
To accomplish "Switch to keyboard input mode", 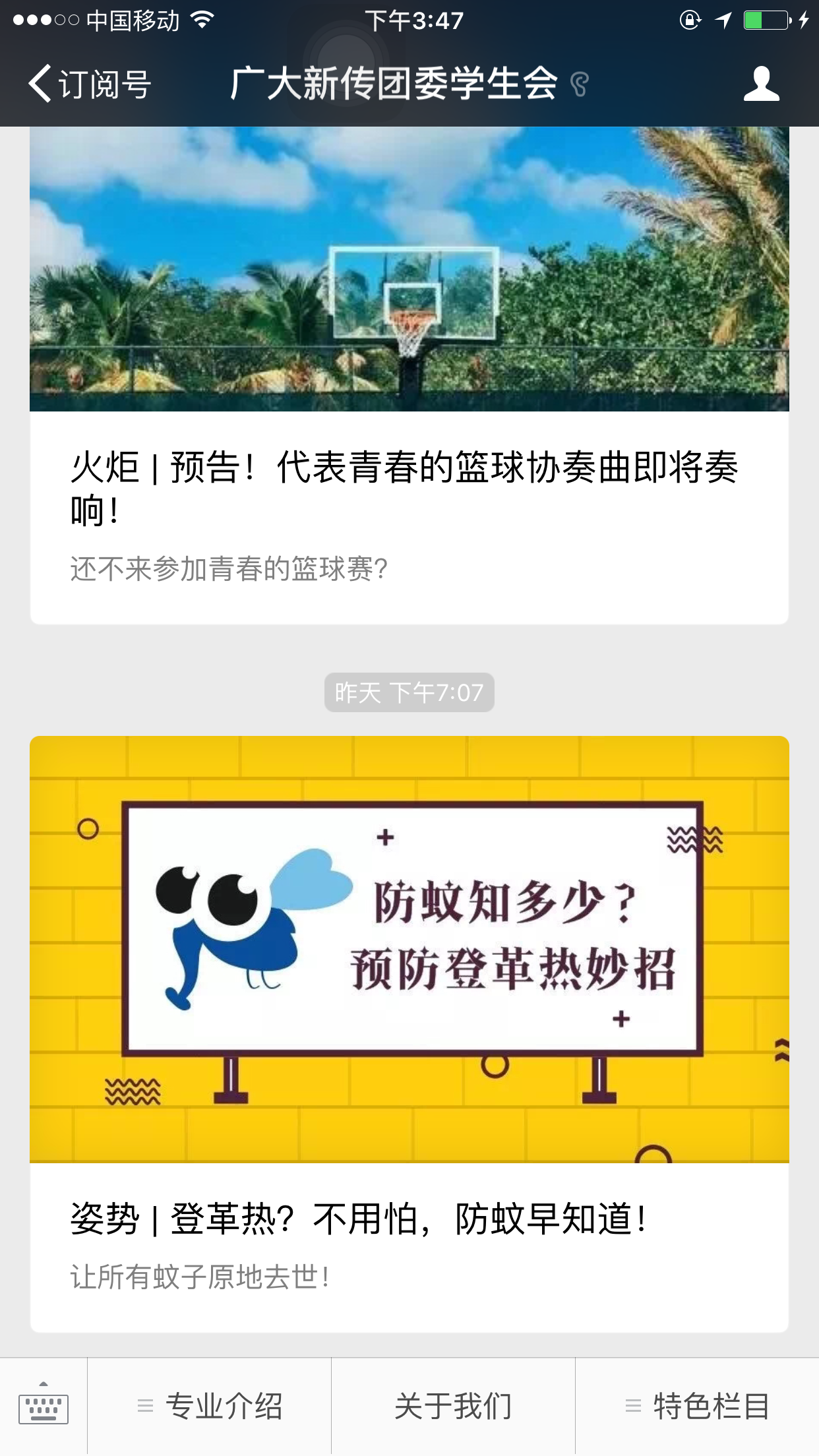I will pyautogui.click(x=44, y=1406).
